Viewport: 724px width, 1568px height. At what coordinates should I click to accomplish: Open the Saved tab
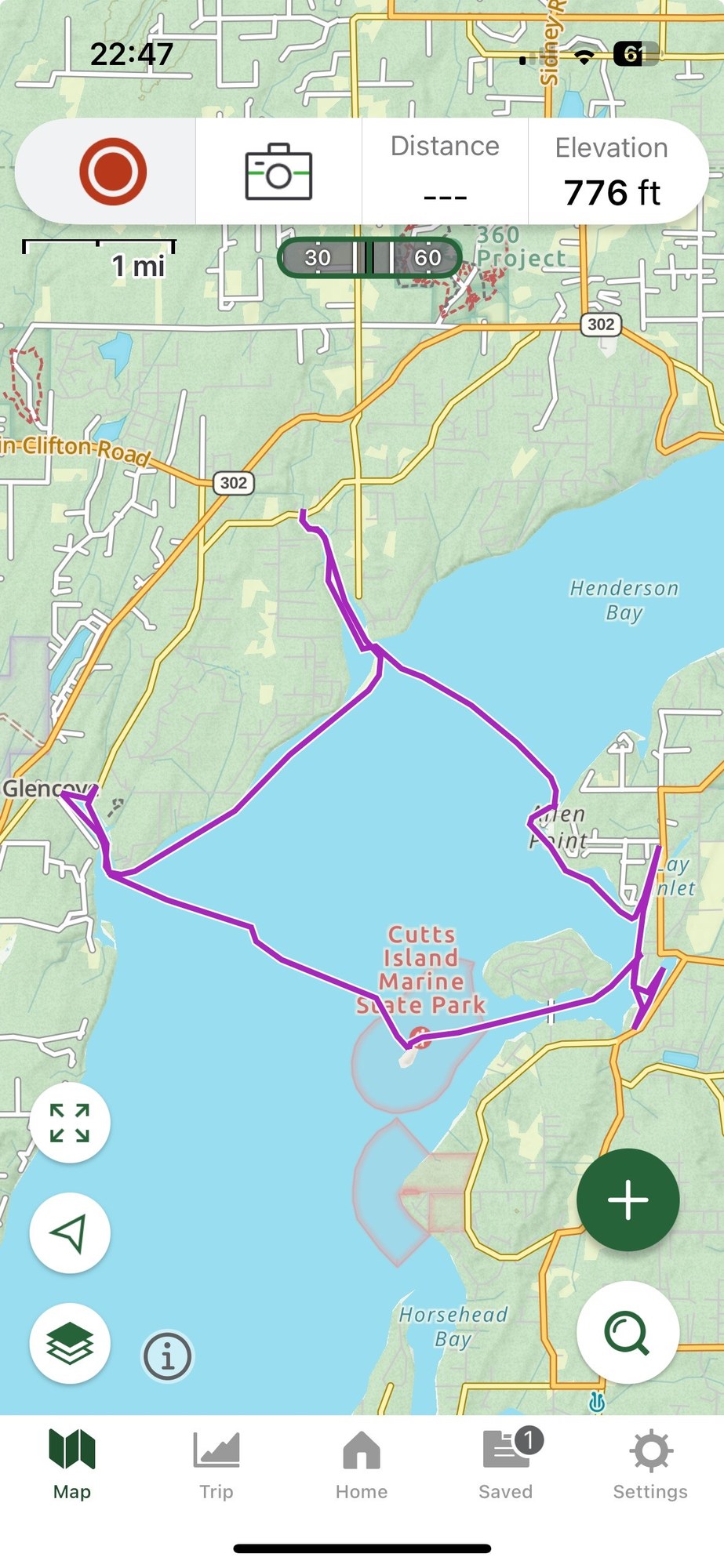506,1465
